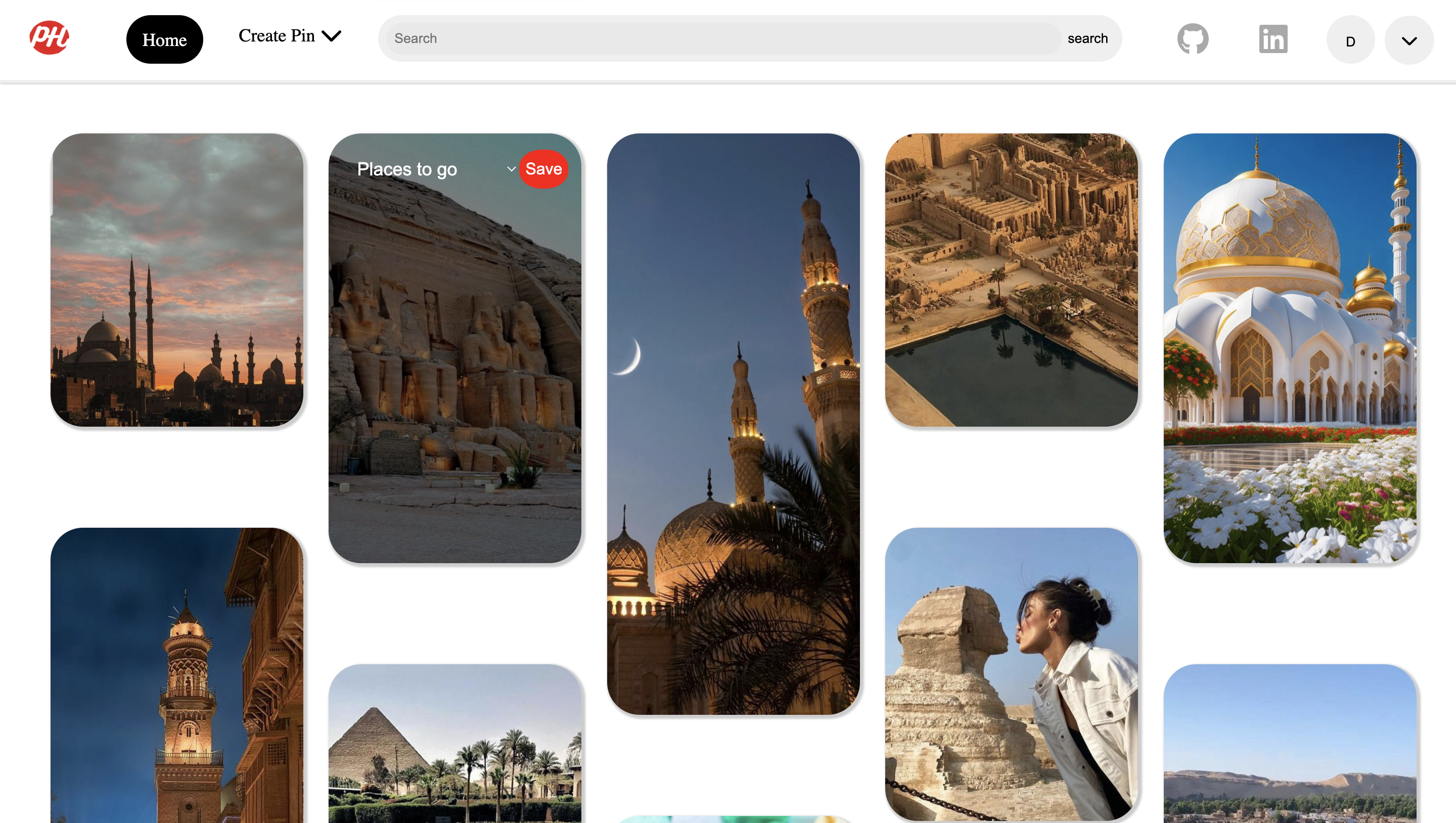Viewport: 1456px width, 823px height.
Task: Open the crescent moon minaret pin
Action: tap(733, 424)
